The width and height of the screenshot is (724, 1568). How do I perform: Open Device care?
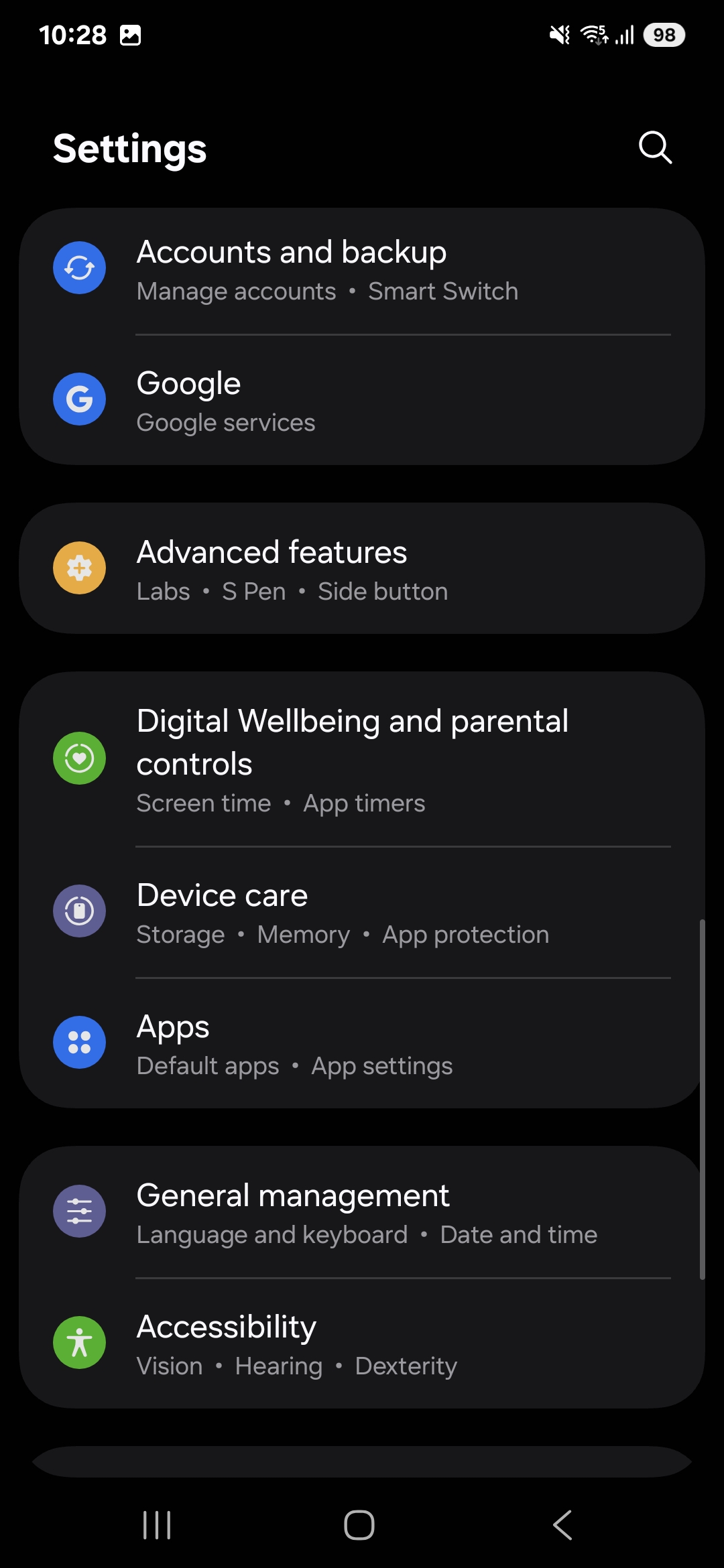click(x=362, y=912)
